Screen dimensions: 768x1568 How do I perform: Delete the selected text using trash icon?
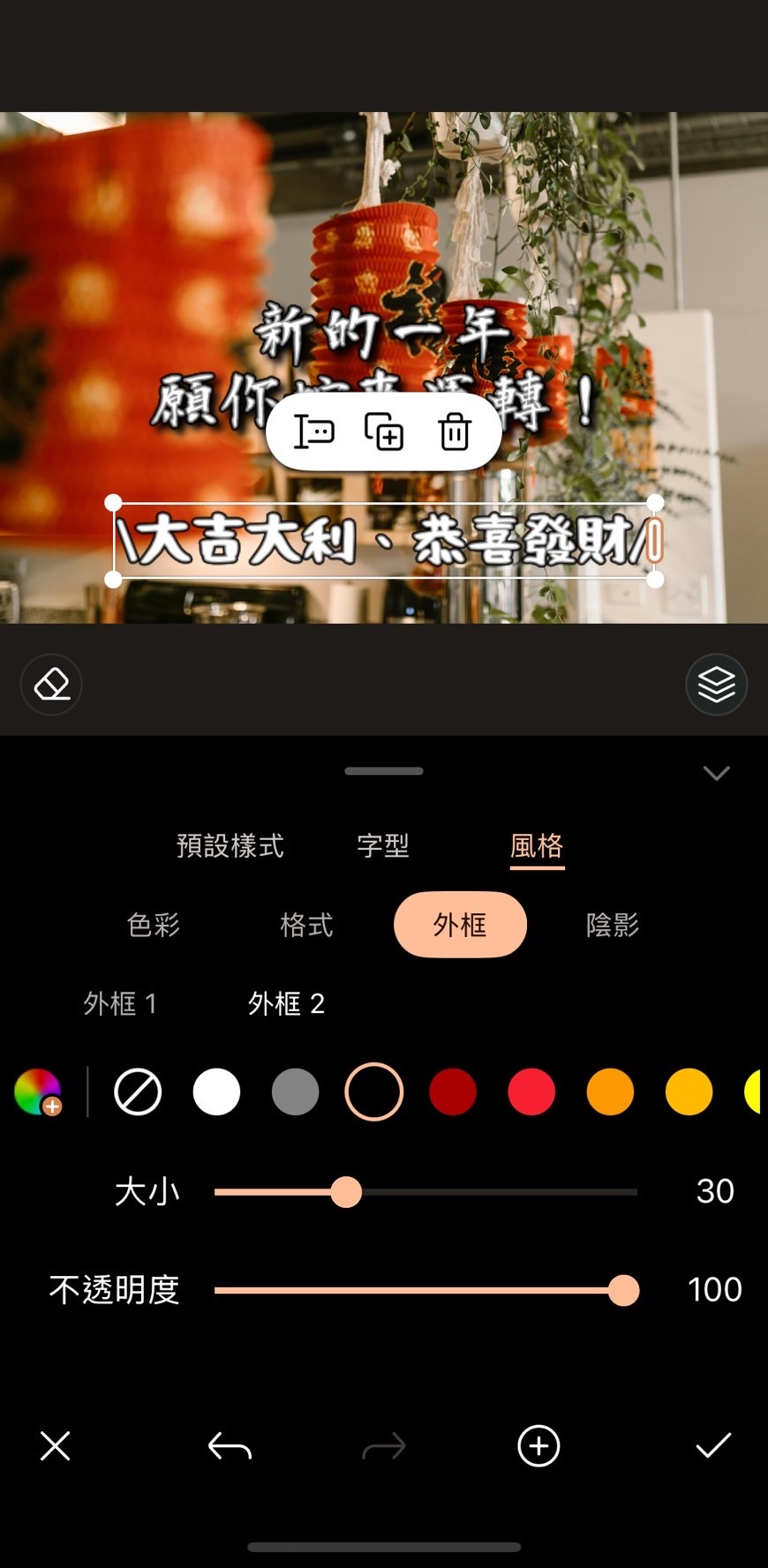tap(454, 431)
